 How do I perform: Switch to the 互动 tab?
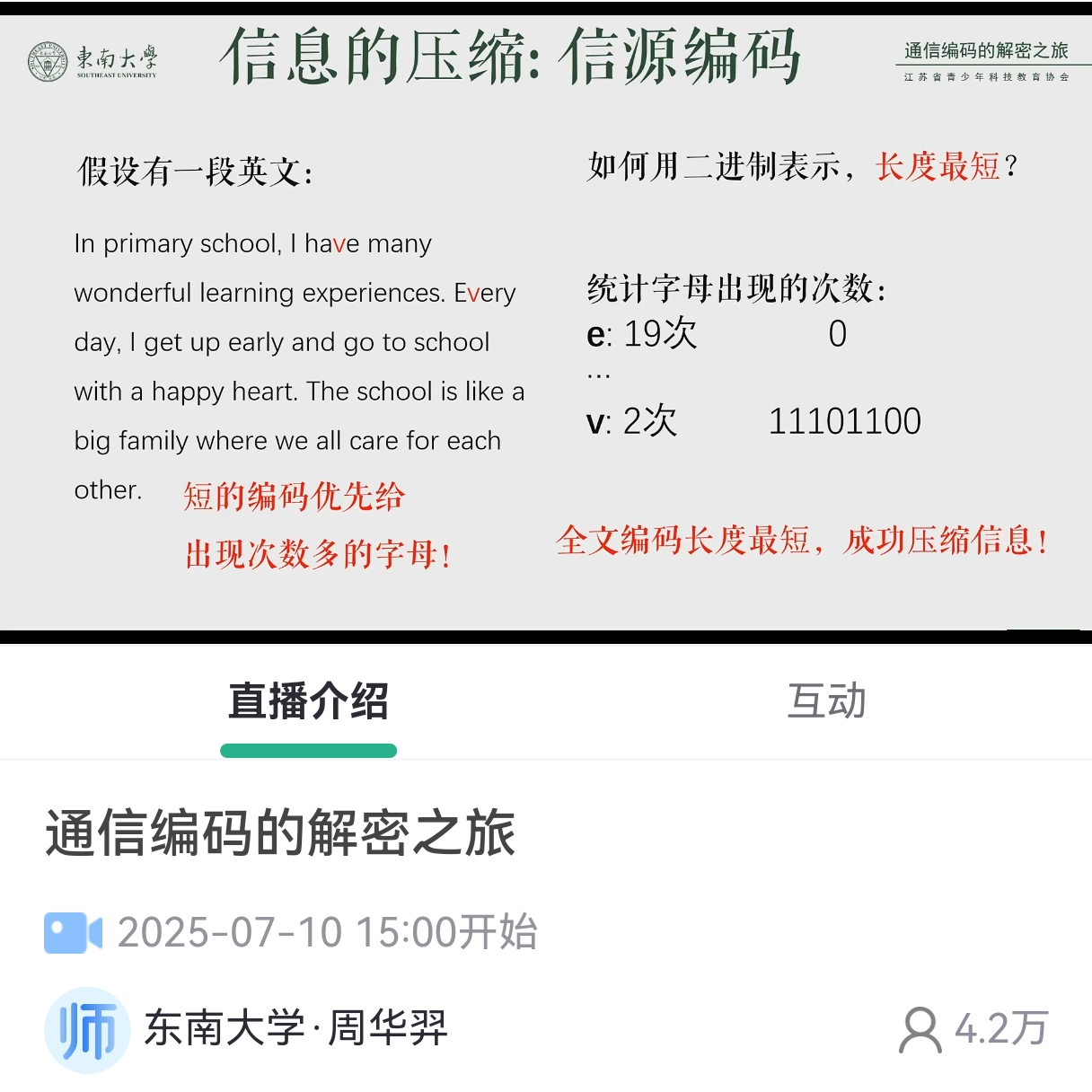[826, 701]
